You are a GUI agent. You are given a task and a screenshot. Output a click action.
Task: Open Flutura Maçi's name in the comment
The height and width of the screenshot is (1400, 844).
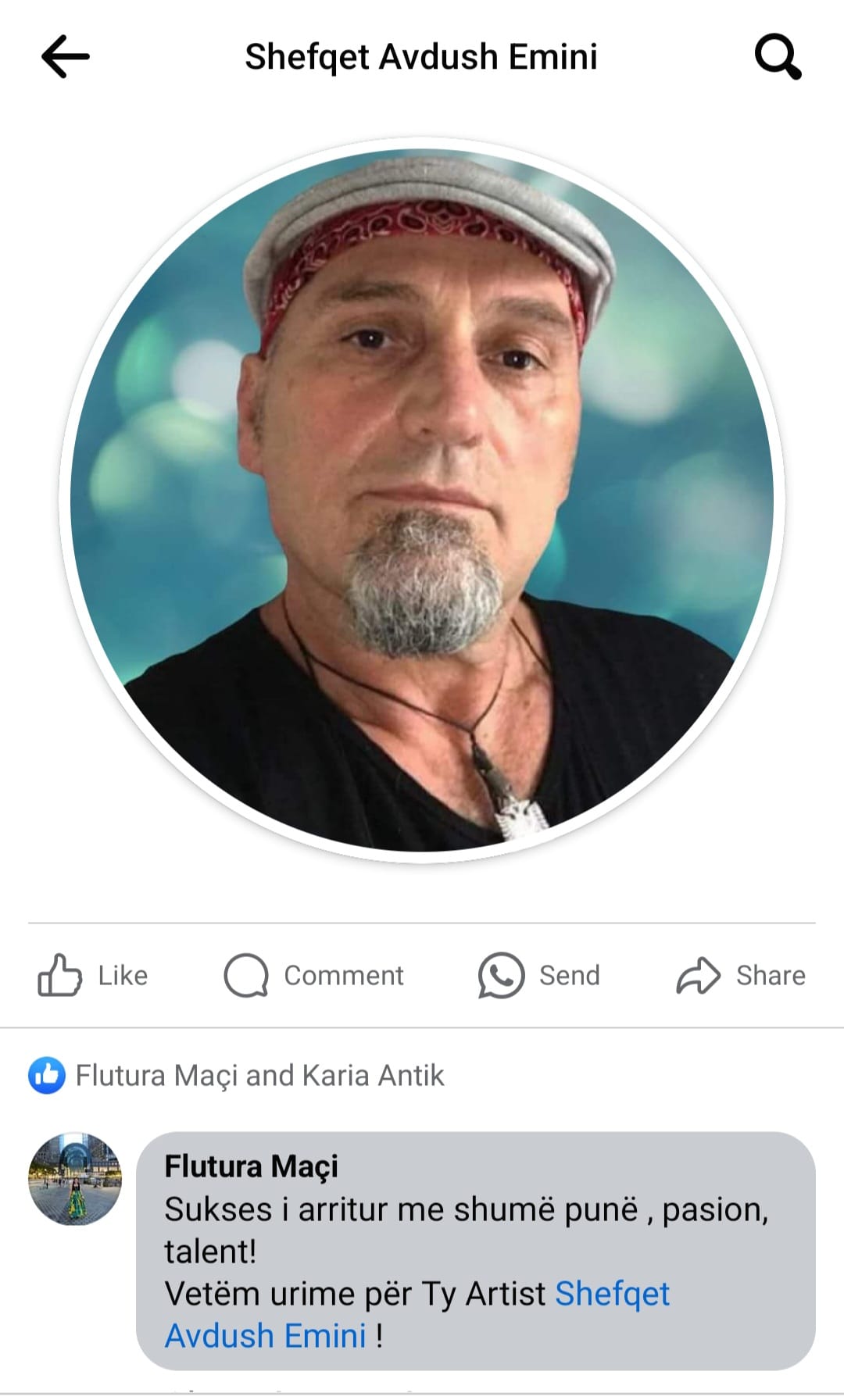coord(251,1166)
